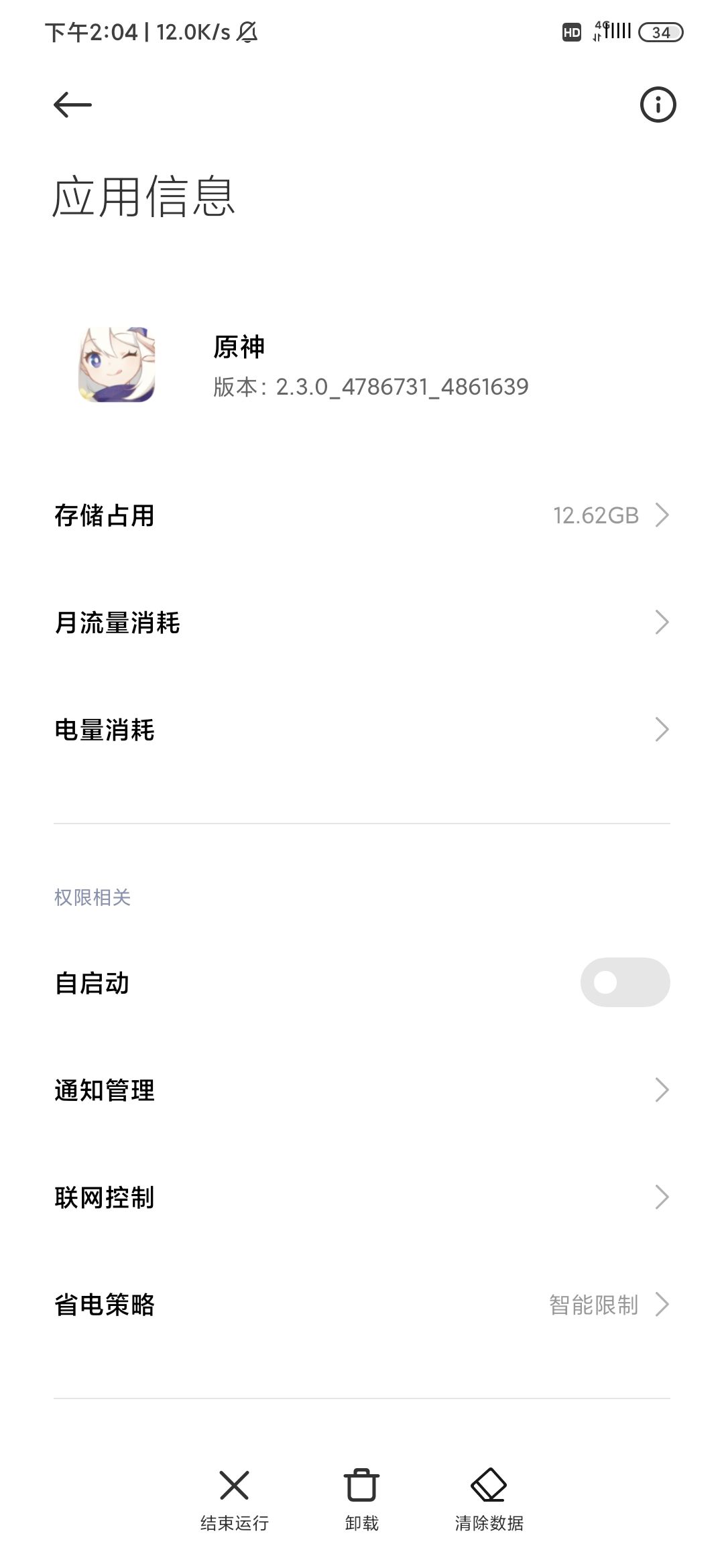Open 电量消耗 battery consumption
724x1568 pixels.
click(x=362, y=730)
